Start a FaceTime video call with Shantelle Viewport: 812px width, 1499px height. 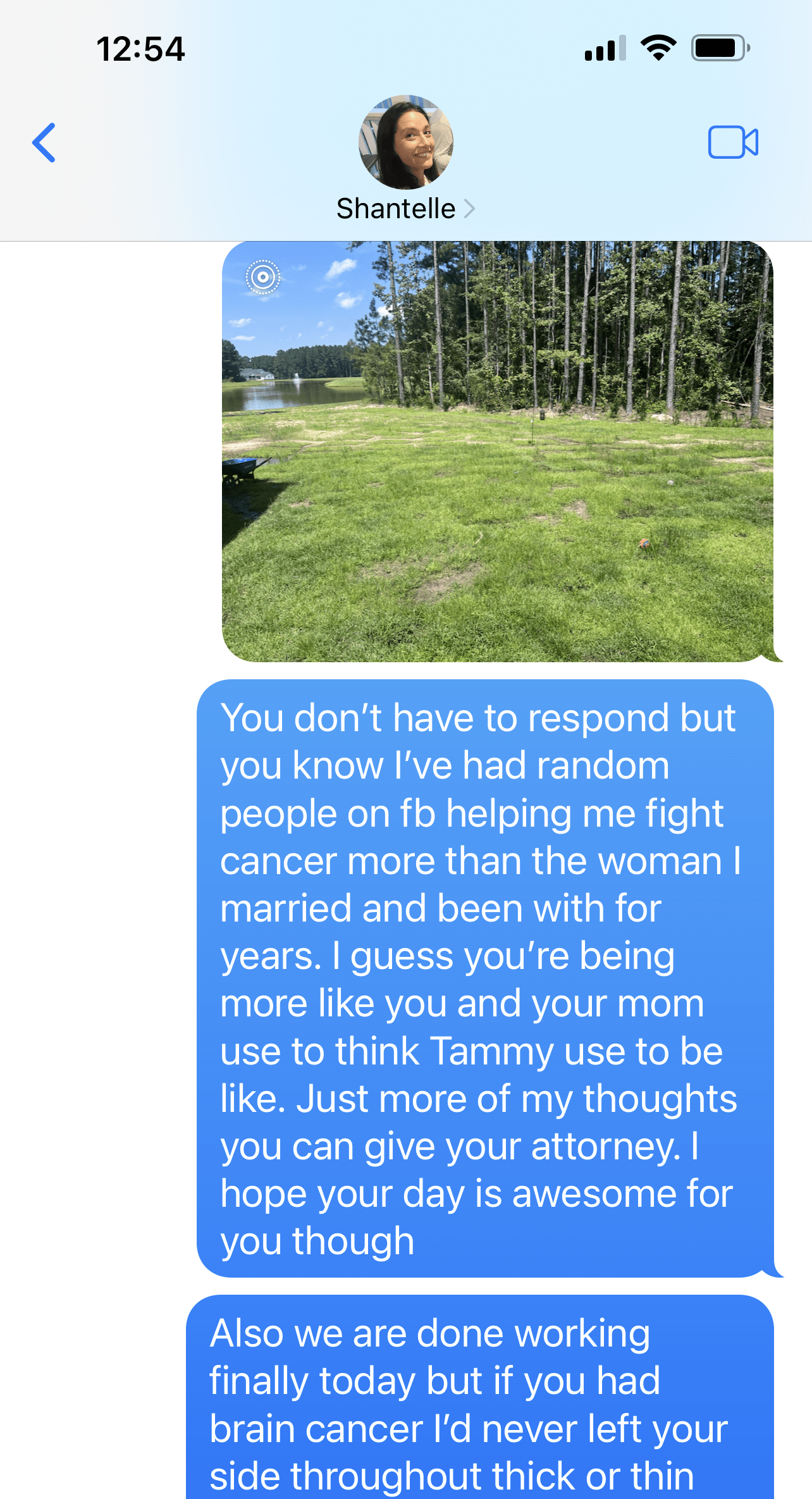[732, 142]
